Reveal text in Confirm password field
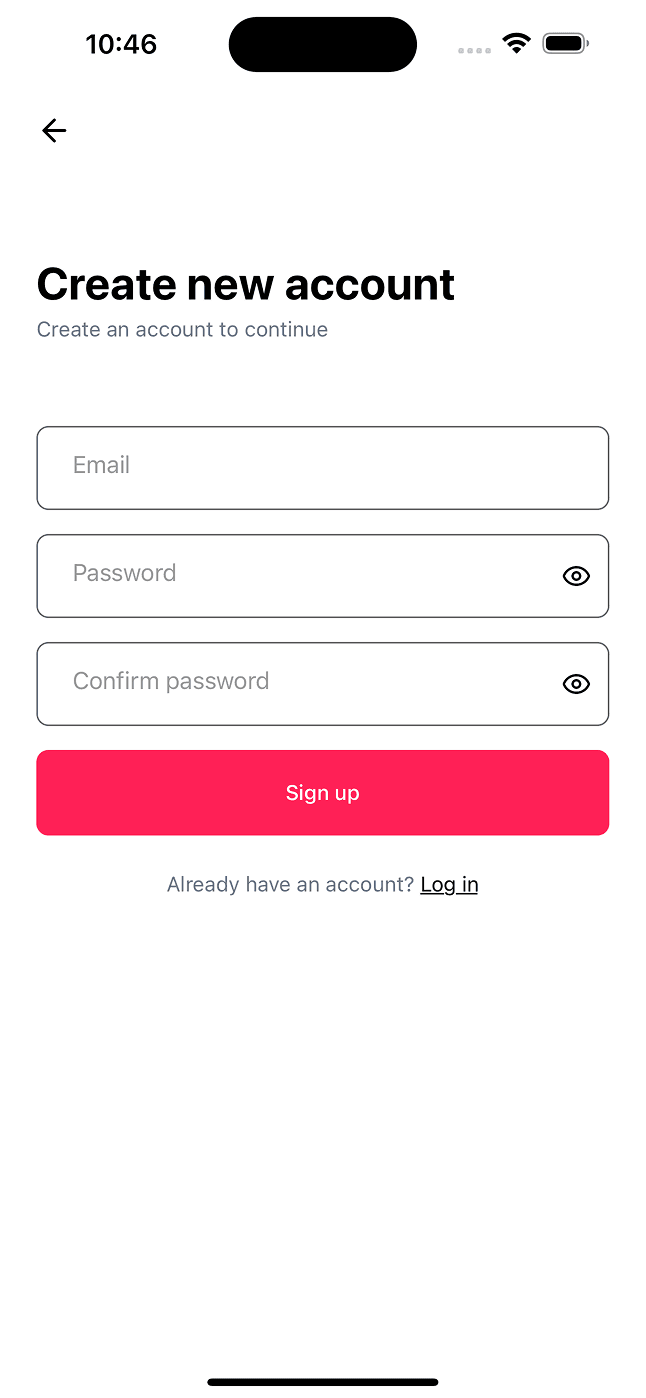The width and height of the screenshot is (646, 1398). pos(576,684)
